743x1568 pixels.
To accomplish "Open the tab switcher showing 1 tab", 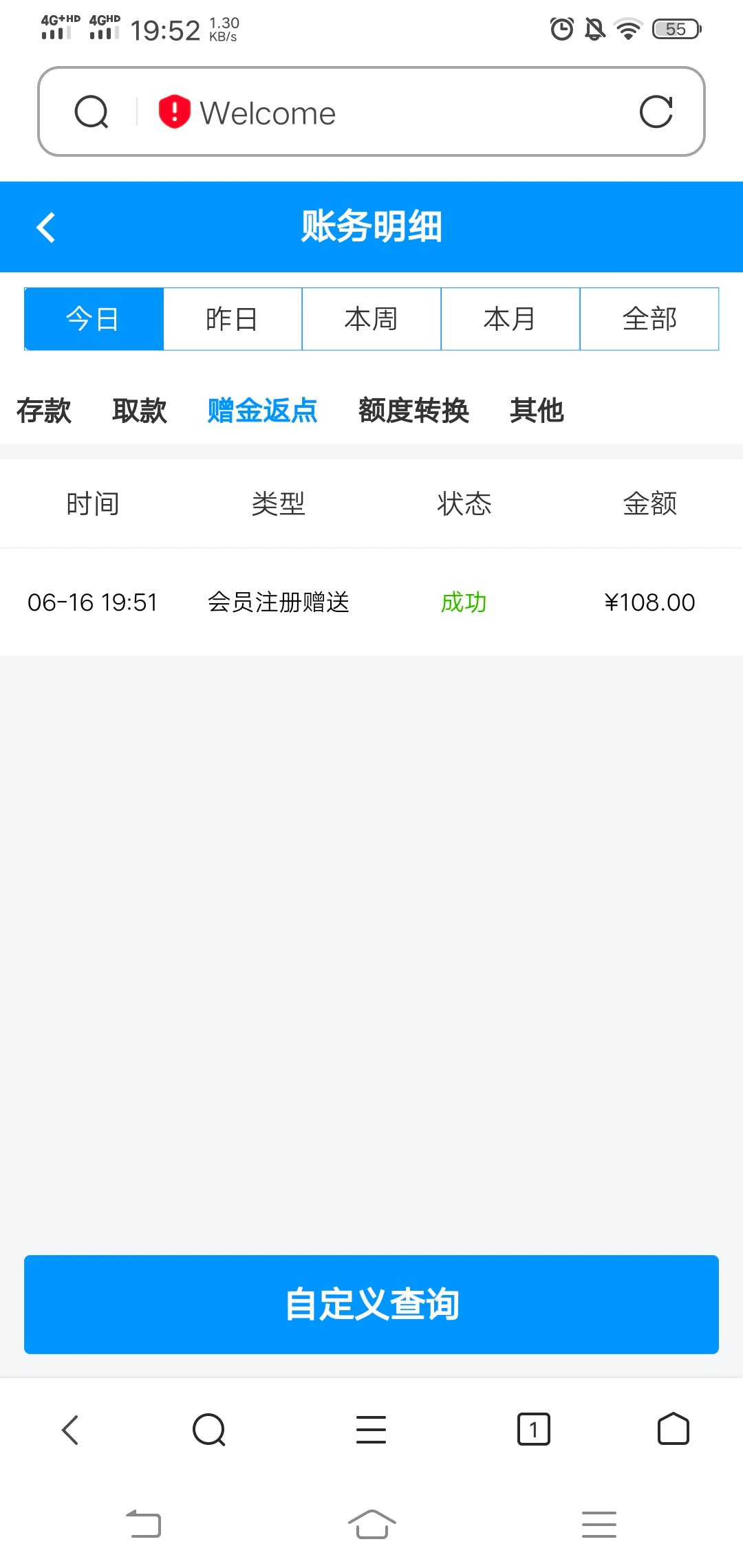I will (534, 1429).
